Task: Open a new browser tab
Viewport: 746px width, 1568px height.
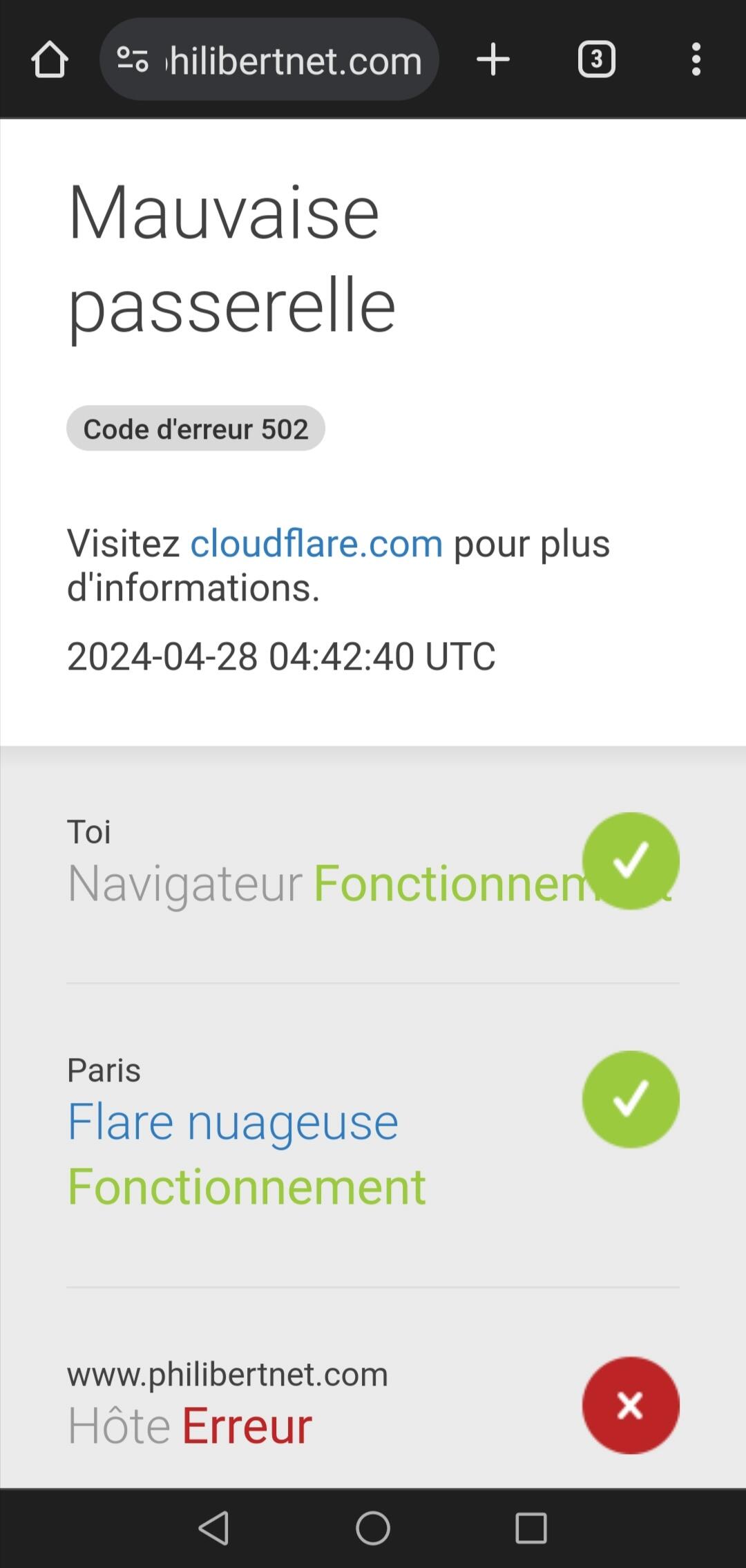Action: click(x=493, y=59)
